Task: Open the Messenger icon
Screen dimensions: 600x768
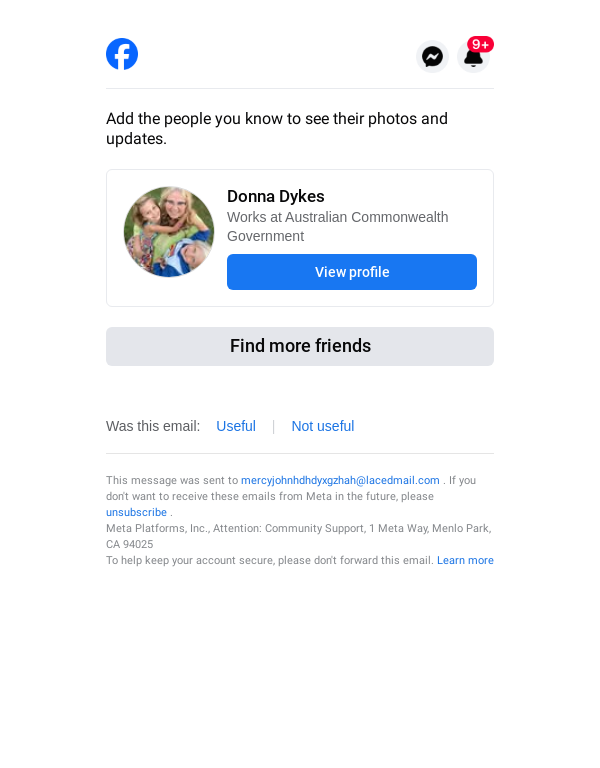Action: tap(432, 57)
